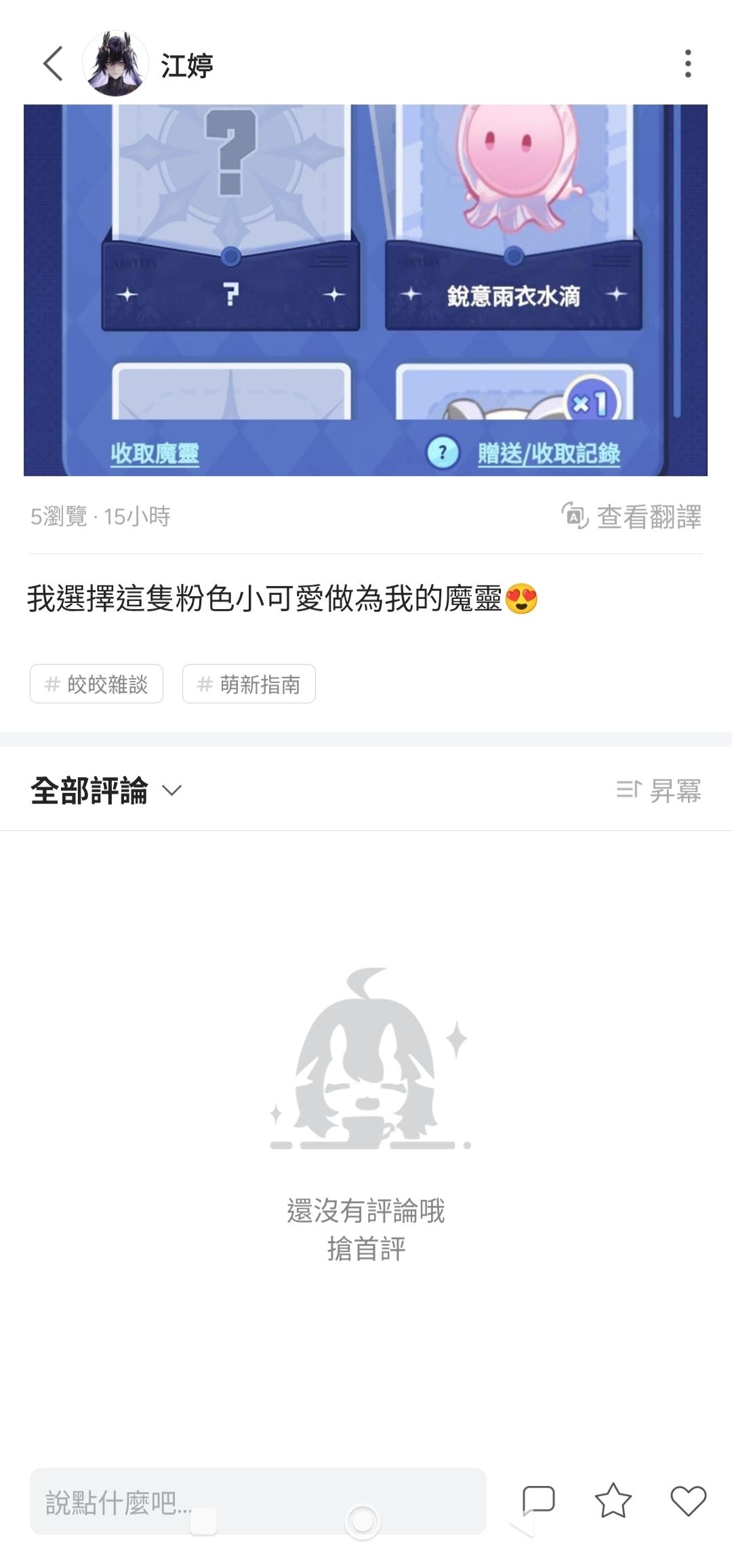Open the three-dot overflow menu

click(687, 64)
